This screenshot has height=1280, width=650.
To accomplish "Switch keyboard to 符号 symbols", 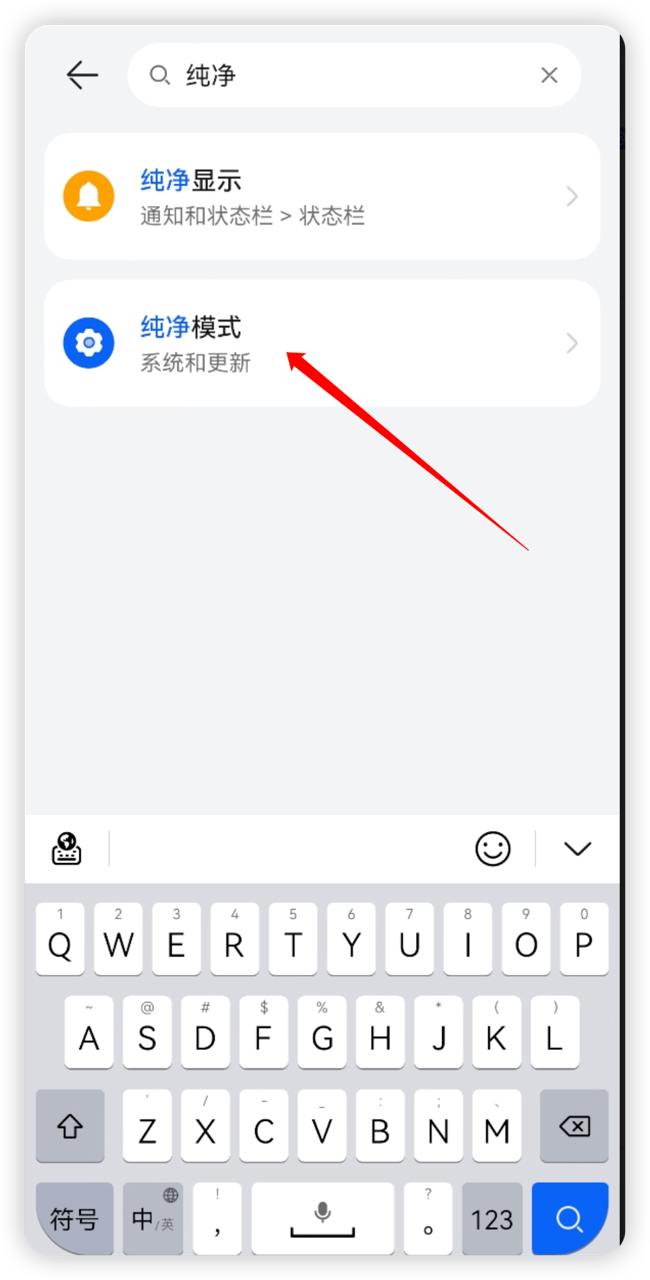I will pyautogui.click(x=74, y=1218).
